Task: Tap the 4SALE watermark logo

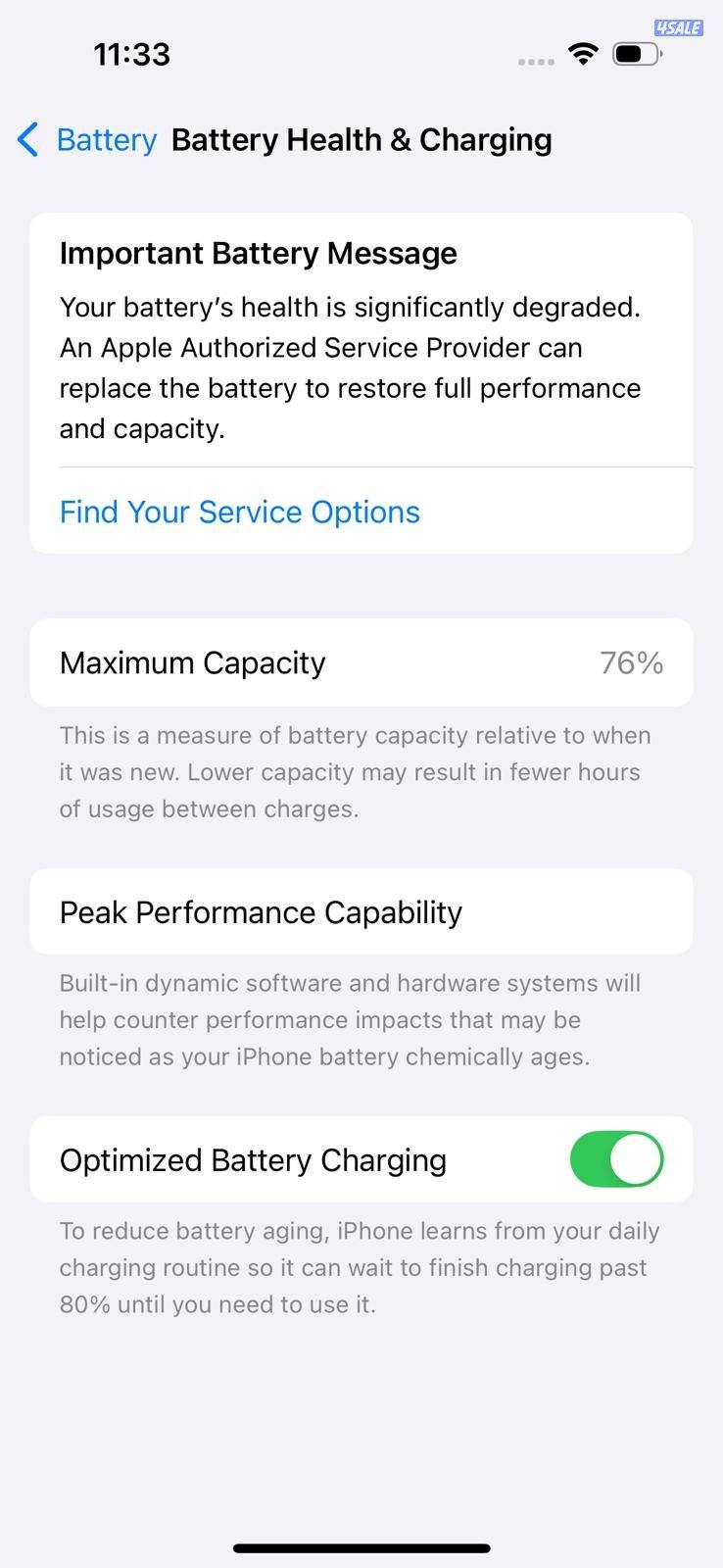Action: [x=679, y=27]
